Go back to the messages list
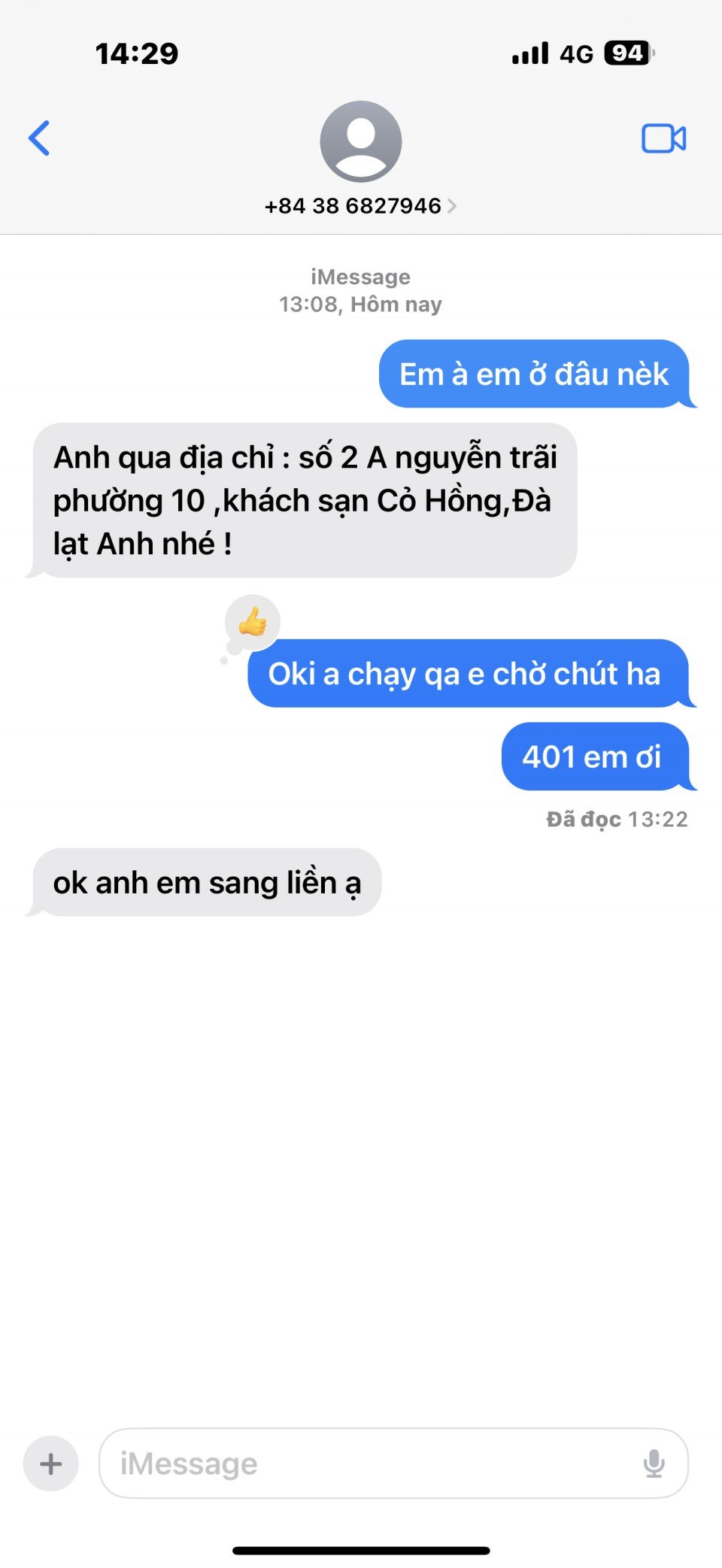 39,138
